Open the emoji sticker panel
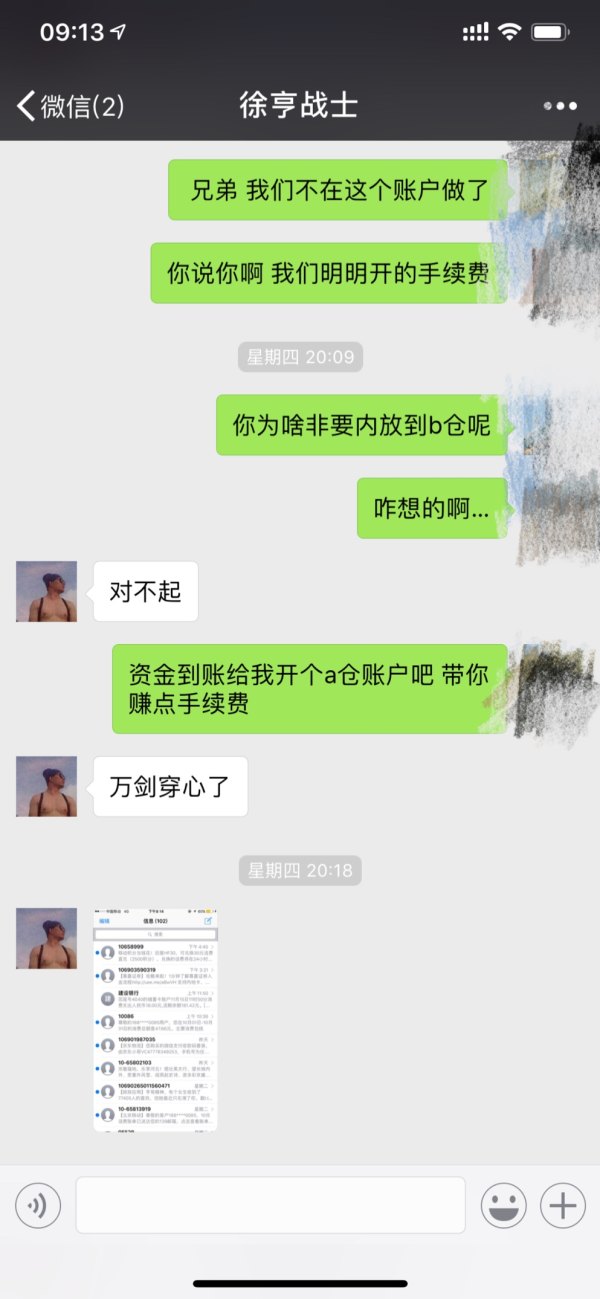The image size is (600, 1299). tap(503, 1205)
